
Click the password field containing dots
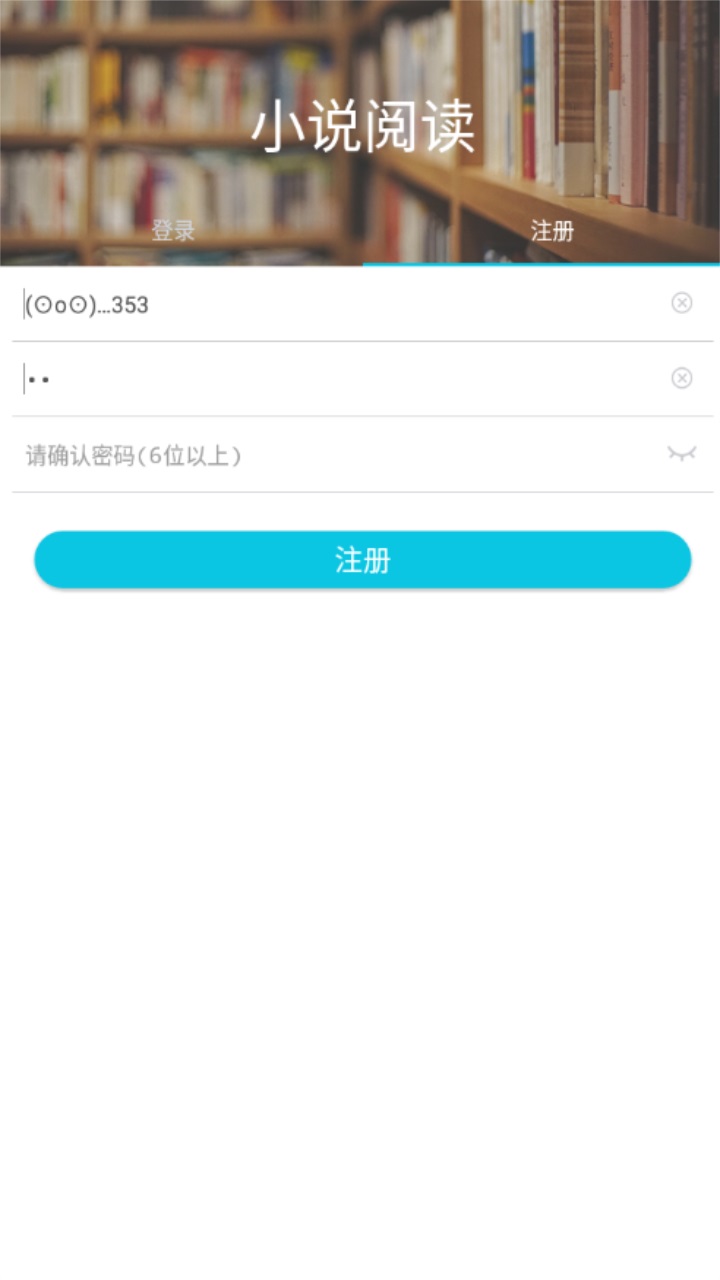[x=300, y=378]
